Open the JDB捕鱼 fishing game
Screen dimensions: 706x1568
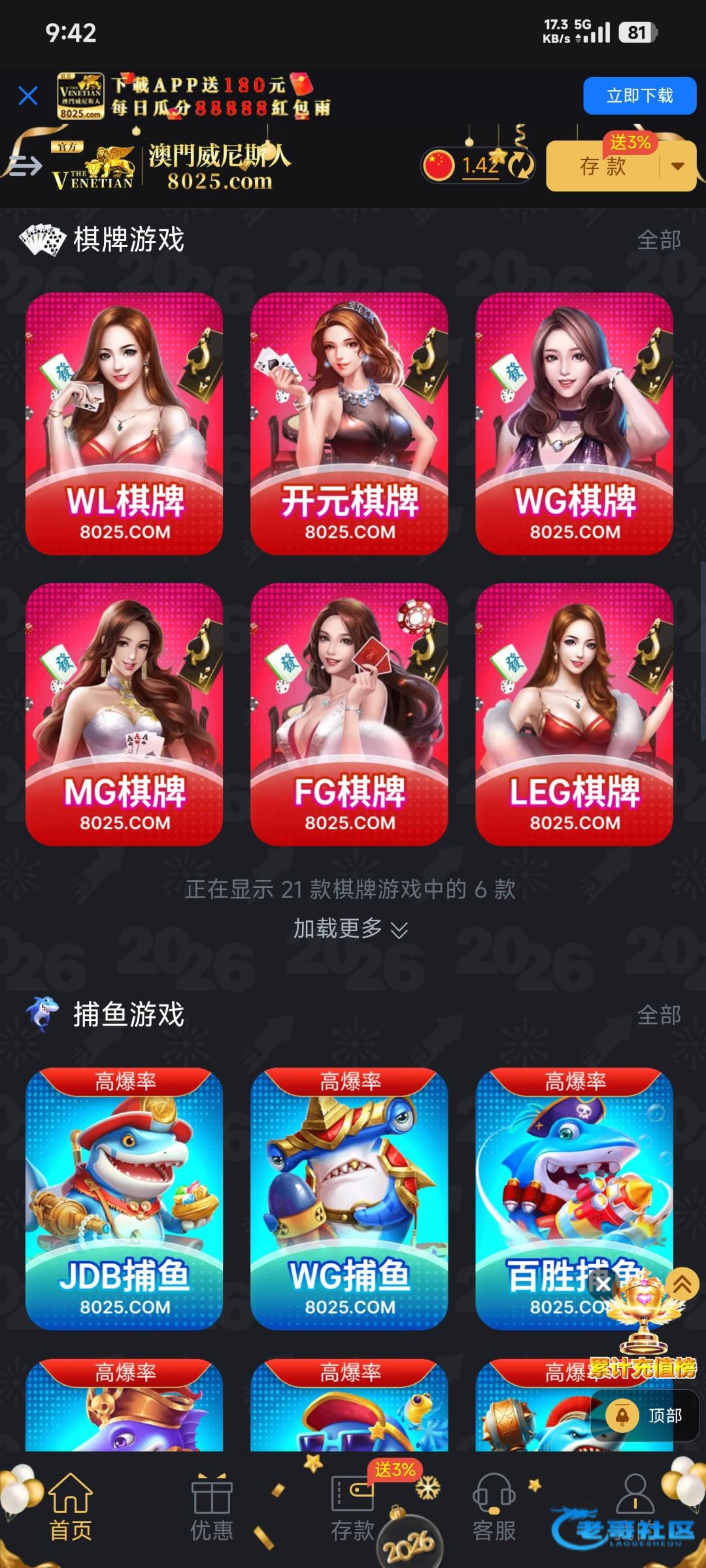124,1199
